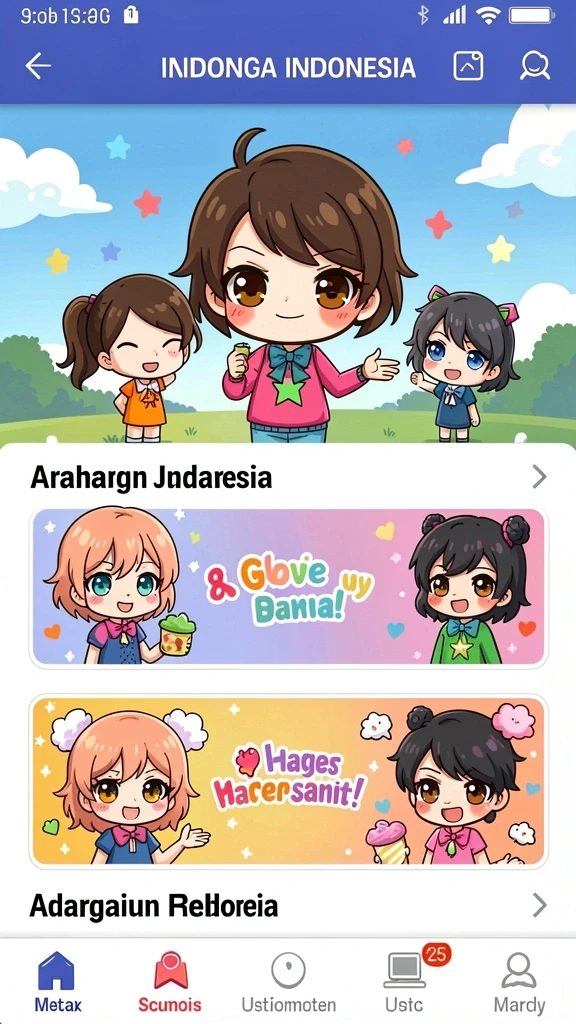Open the Hages Hacersanit banner card
Image resolution: width=576 pixels, height=1024 pixels.
click(x=288, y=781)
